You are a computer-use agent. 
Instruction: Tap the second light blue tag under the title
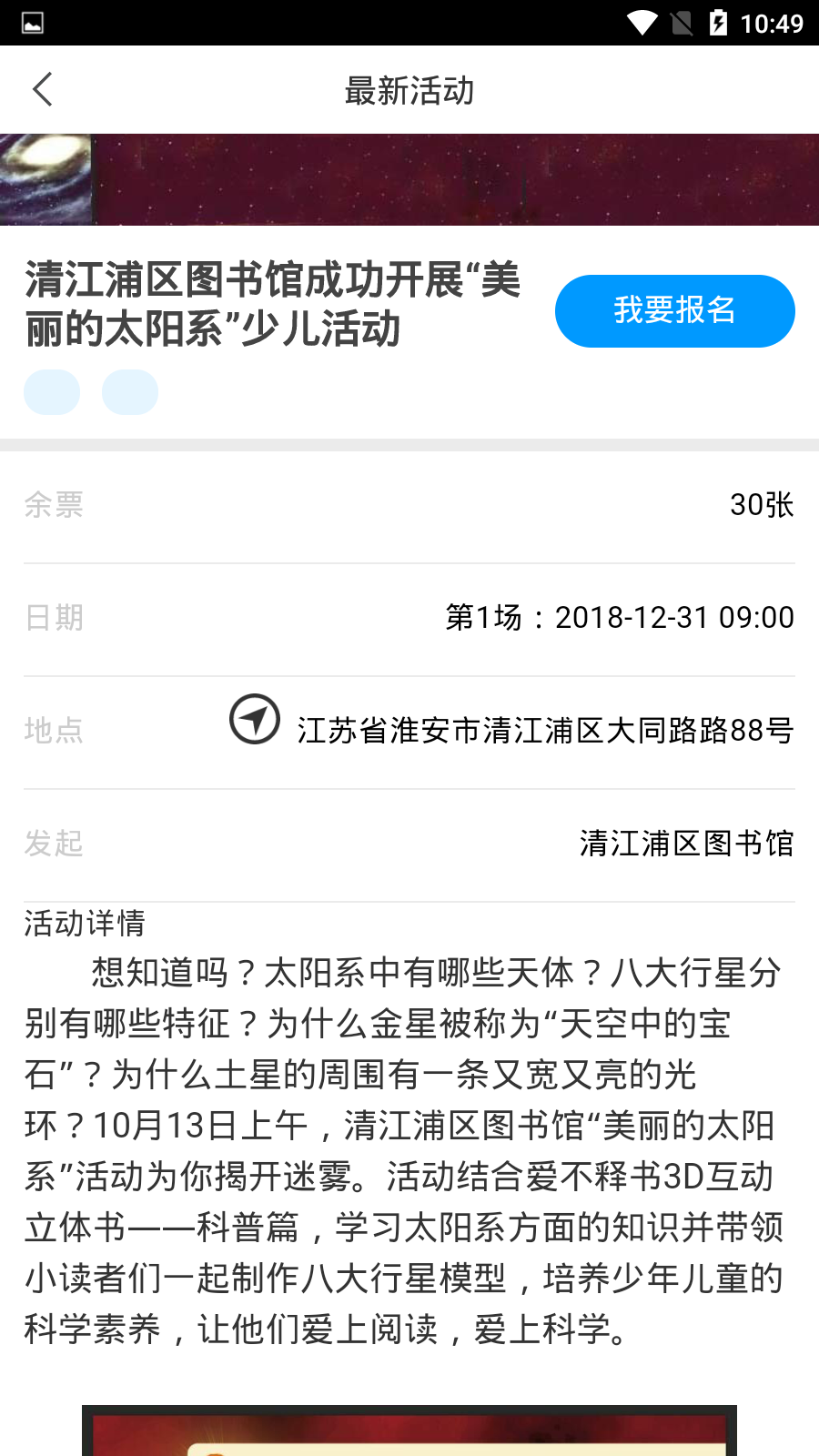click(x=130, y=392)
